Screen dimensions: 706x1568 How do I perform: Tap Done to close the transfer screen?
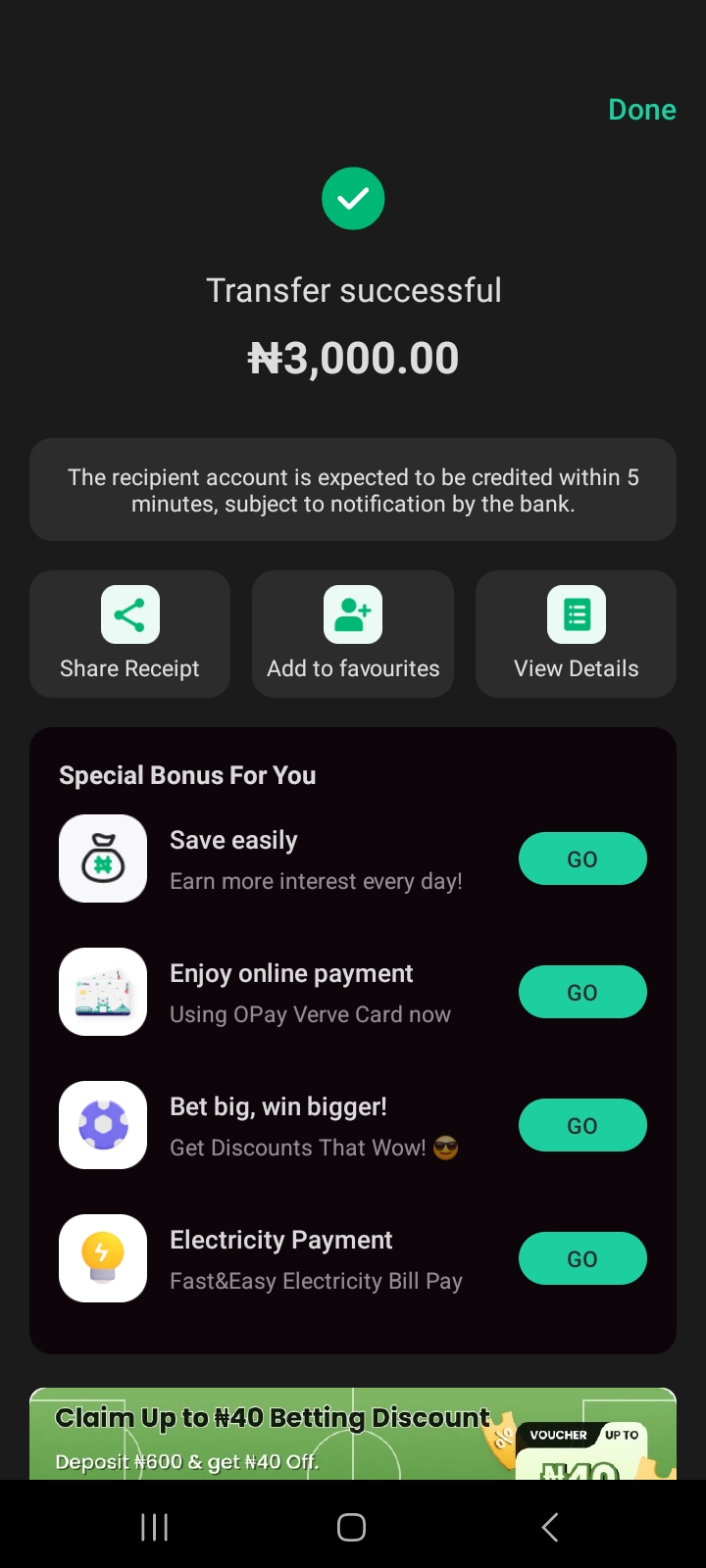(641, 110)
